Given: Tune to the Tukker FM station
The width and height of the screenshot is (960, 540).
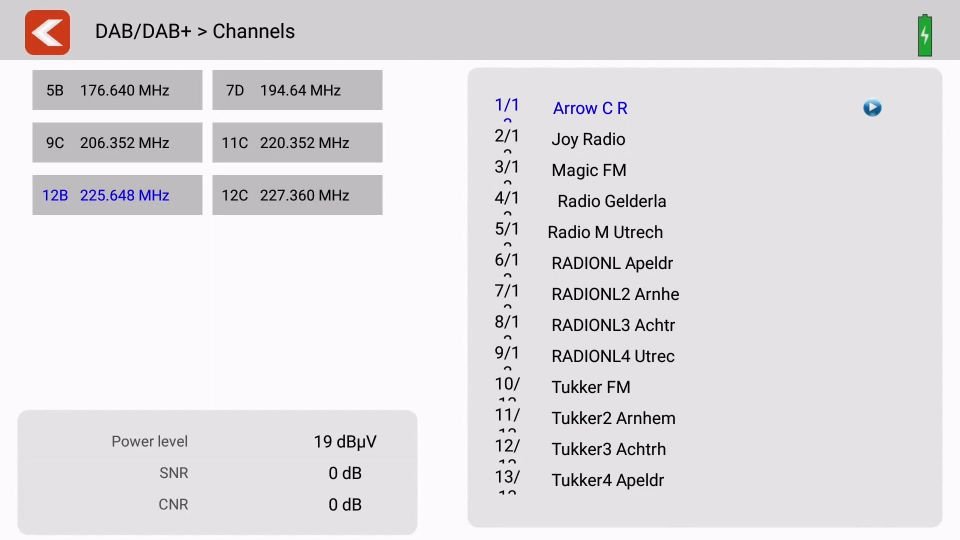Looking at the screenshot, I should click(x=590, y=387).
